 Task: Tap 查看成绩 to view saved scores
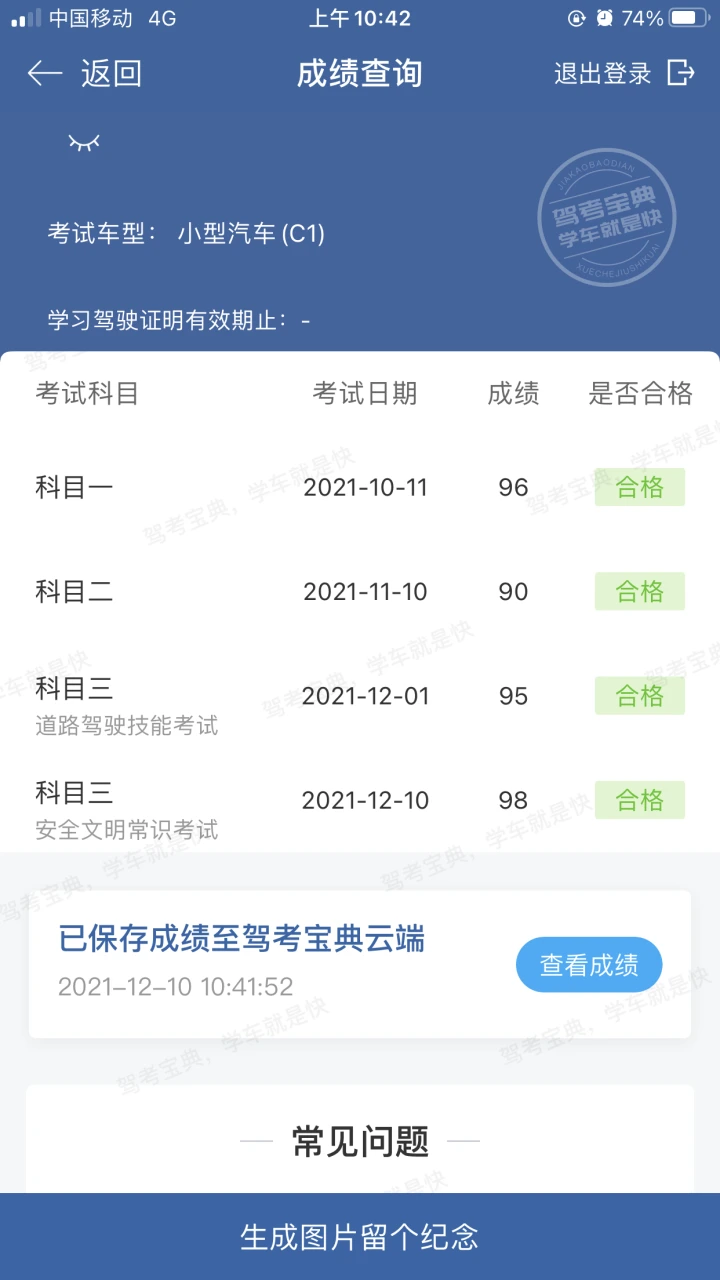(x=589, y=965)
